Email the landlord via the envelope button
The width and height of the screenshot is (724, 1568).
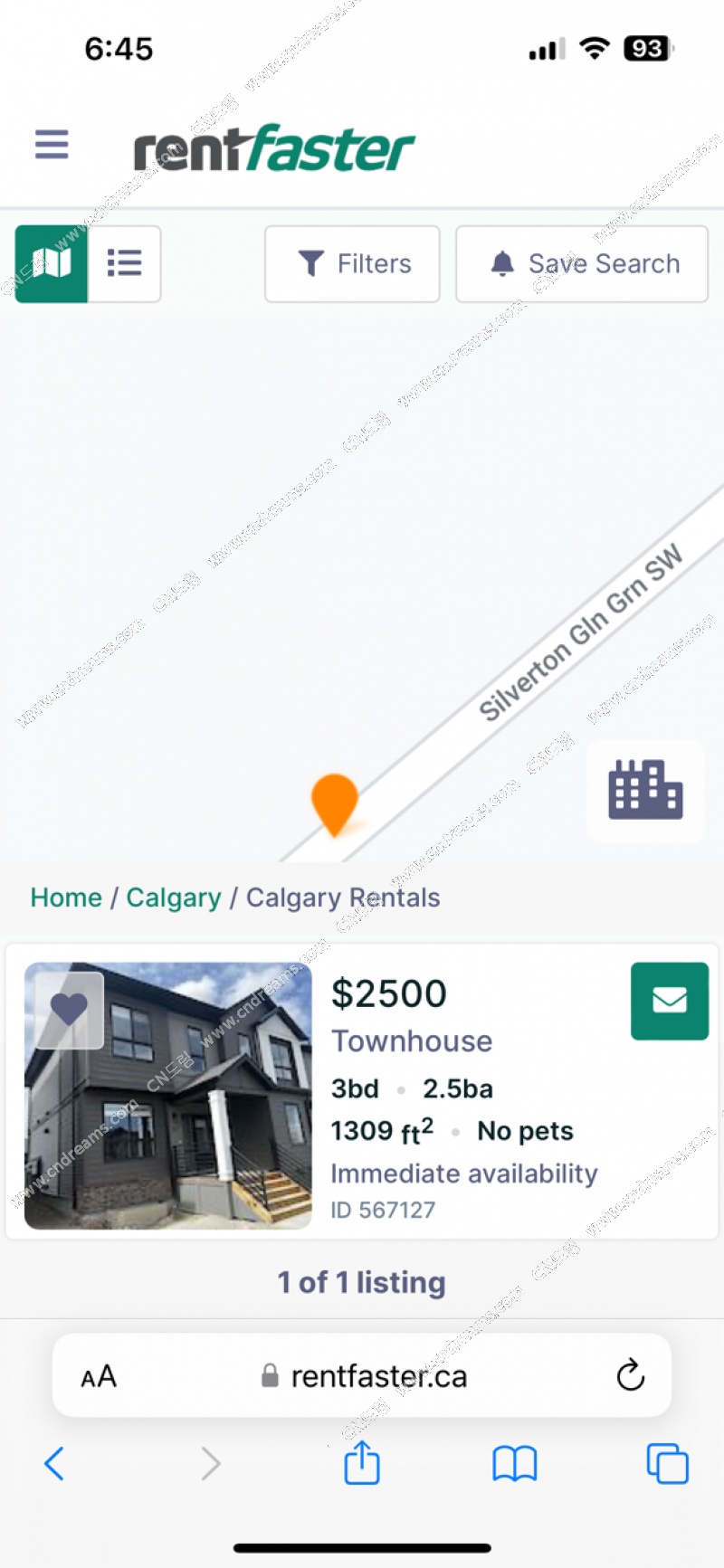click(670, 1001)
